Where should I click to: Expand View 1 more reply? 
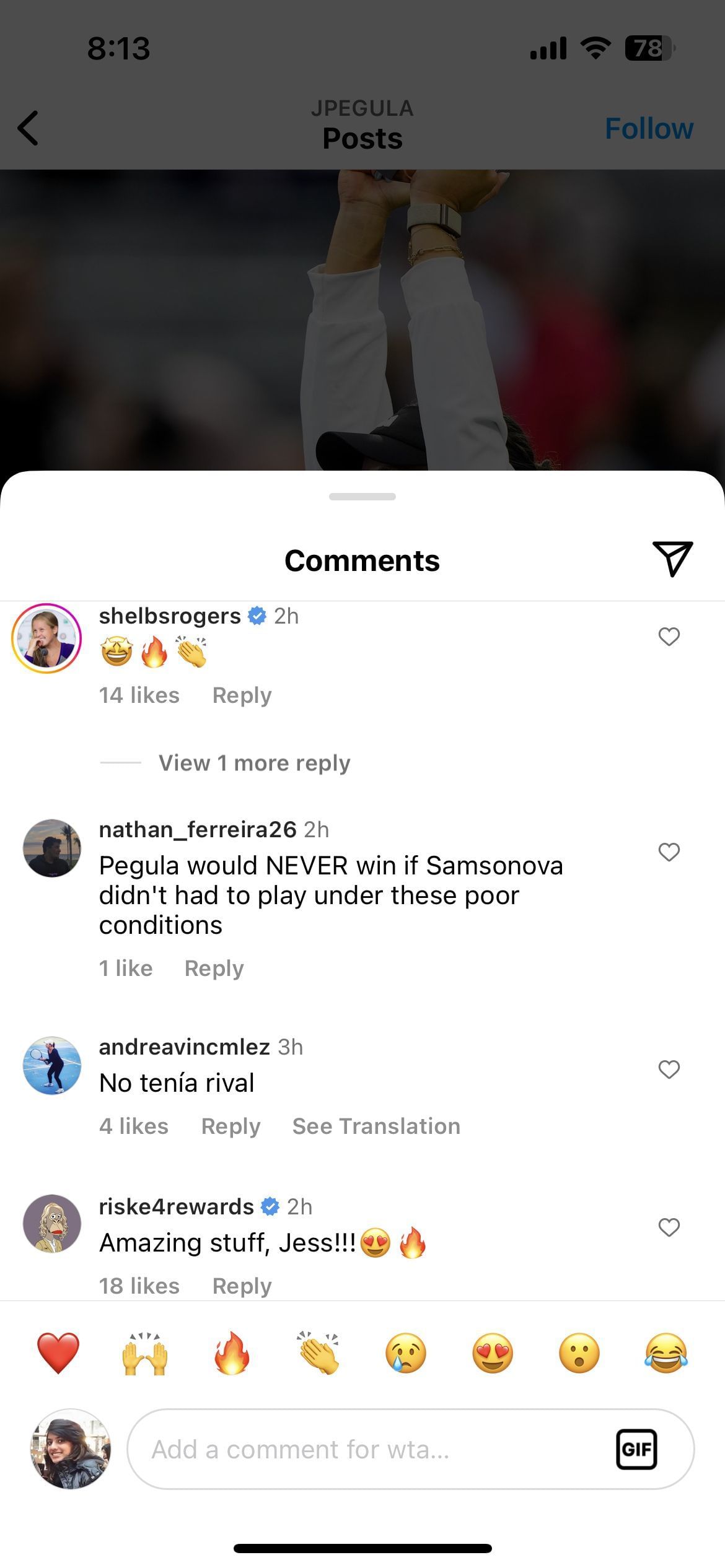click(x=254, y=763)
